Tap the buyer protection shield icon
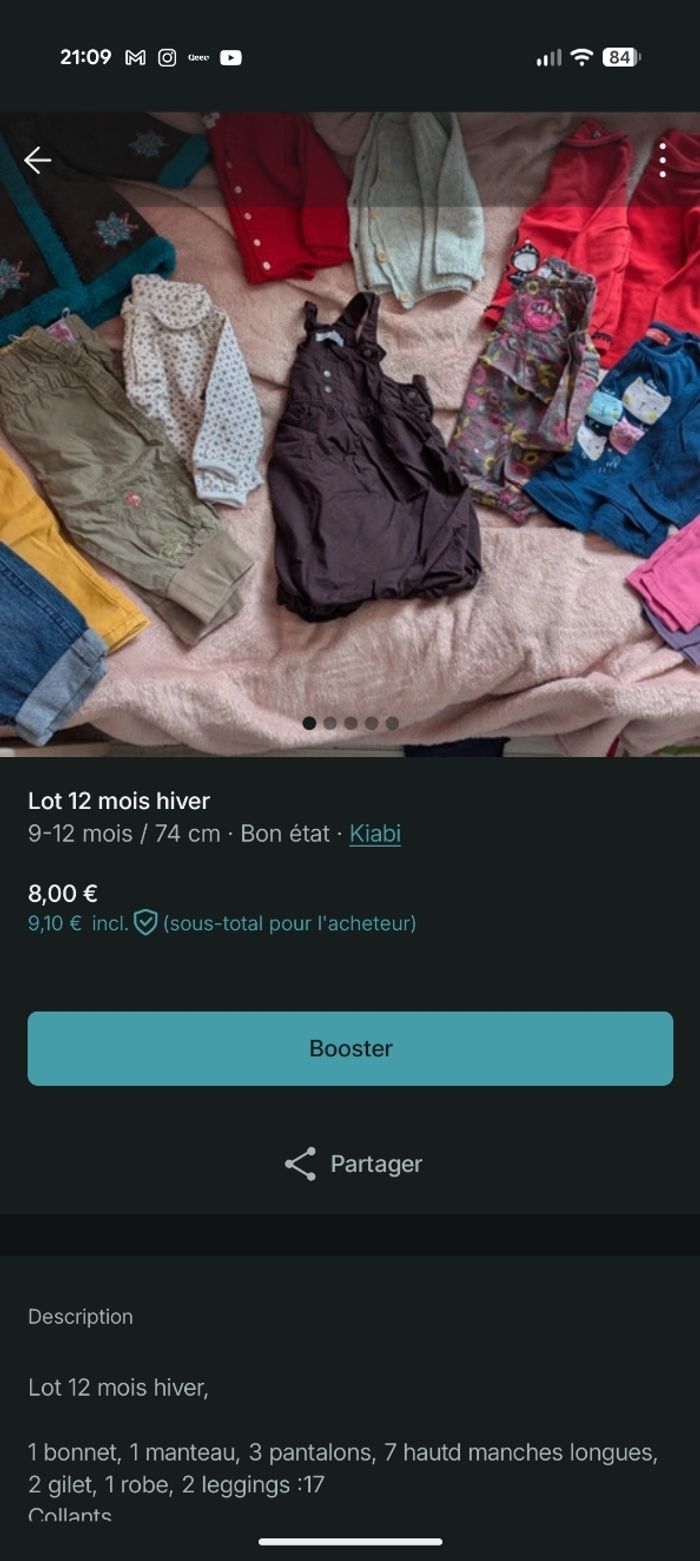 [146, 923]
